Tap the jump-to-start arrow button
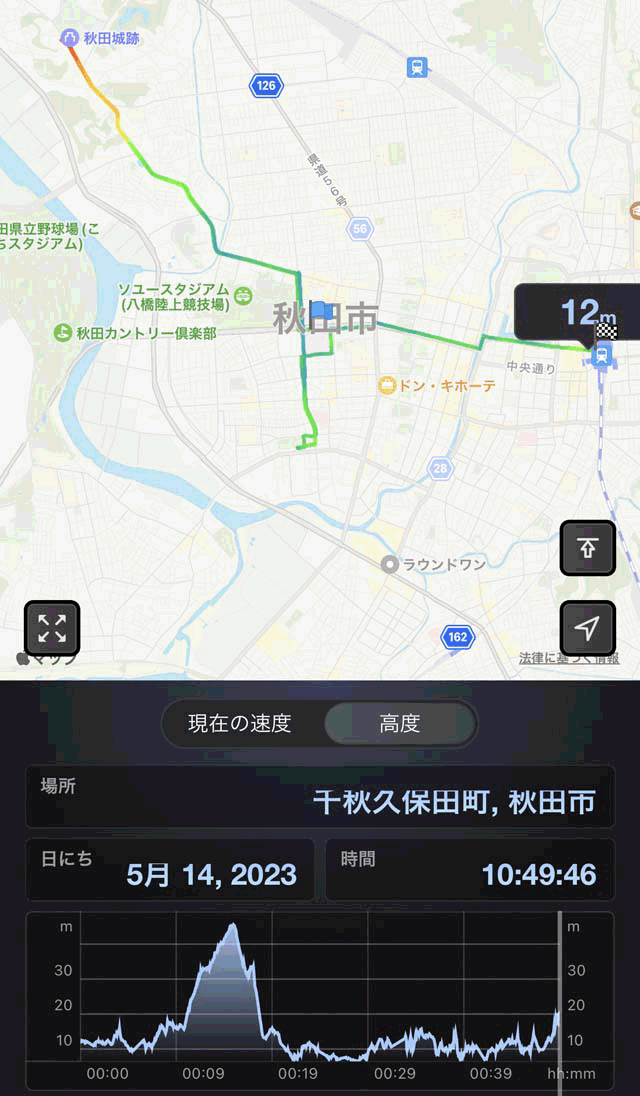640x1096 pixels. pyautogui.click(x=587, y=548)
